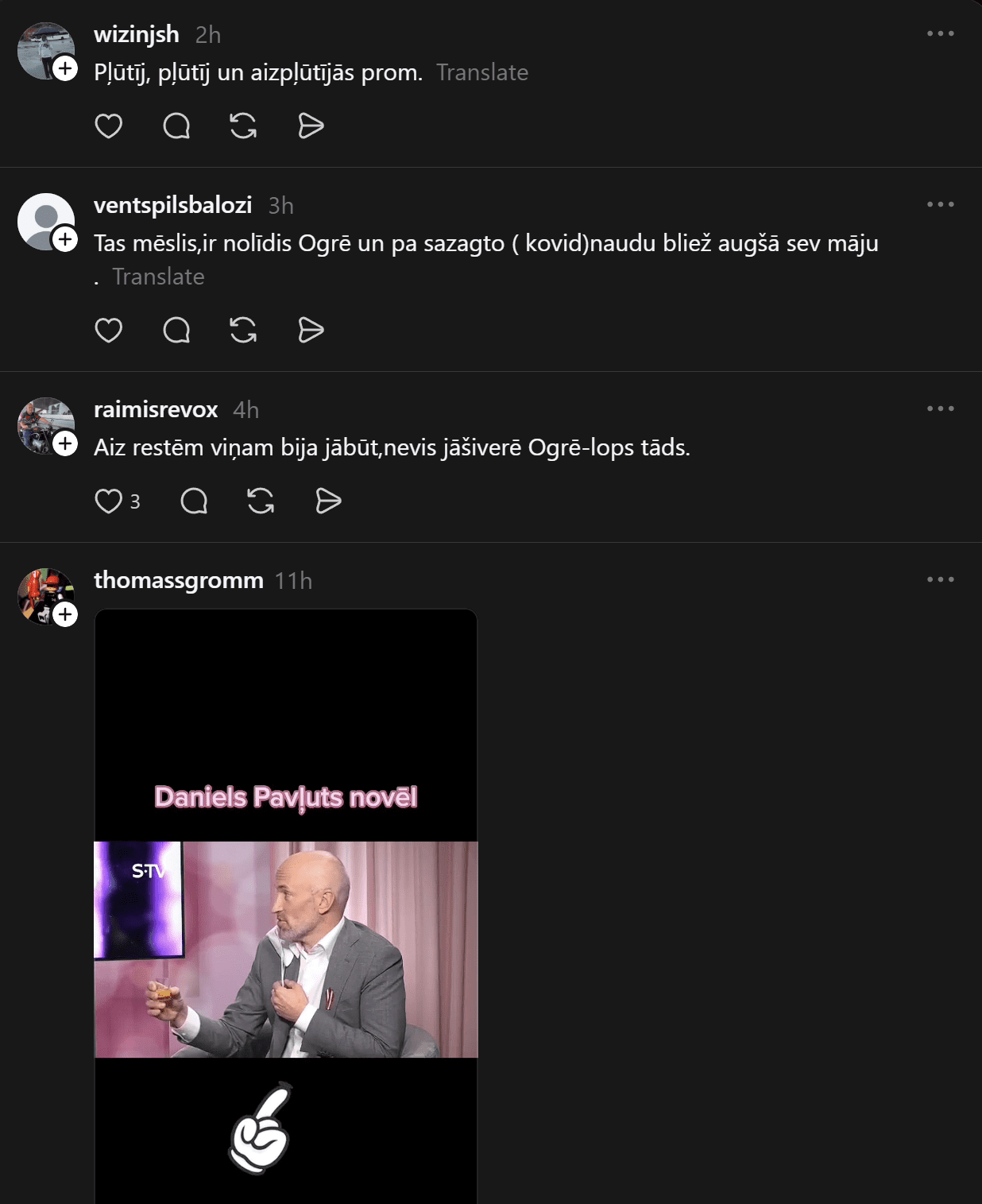982x1204 pixels.
Task: Open wizinjsh's profile name
Action: tap(136, 34)
